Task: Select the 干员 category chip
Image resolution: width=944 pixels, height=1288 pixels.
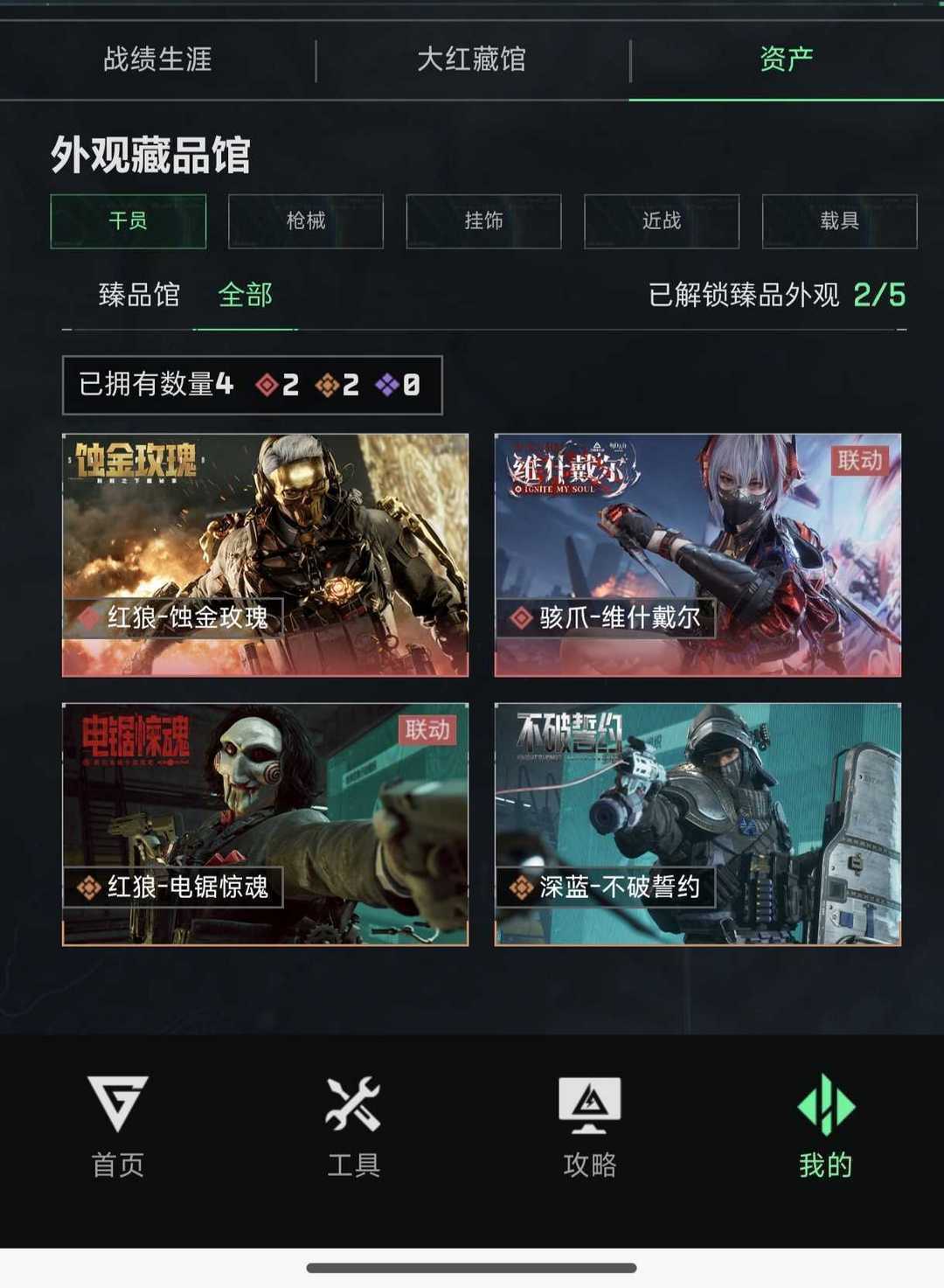Action: click(128, 221)
